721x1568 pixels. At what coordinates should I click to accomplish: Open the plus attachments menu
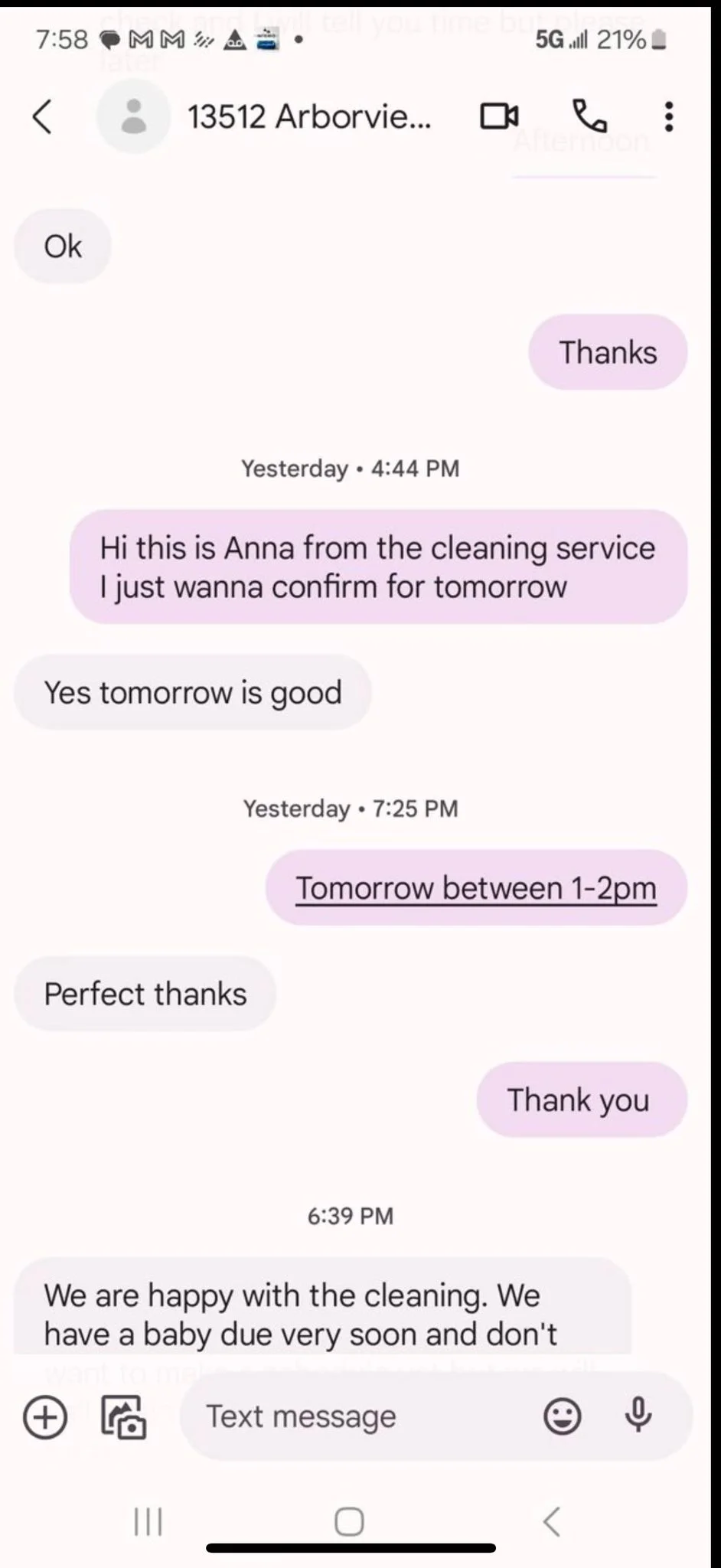(x=45, y=1417)
